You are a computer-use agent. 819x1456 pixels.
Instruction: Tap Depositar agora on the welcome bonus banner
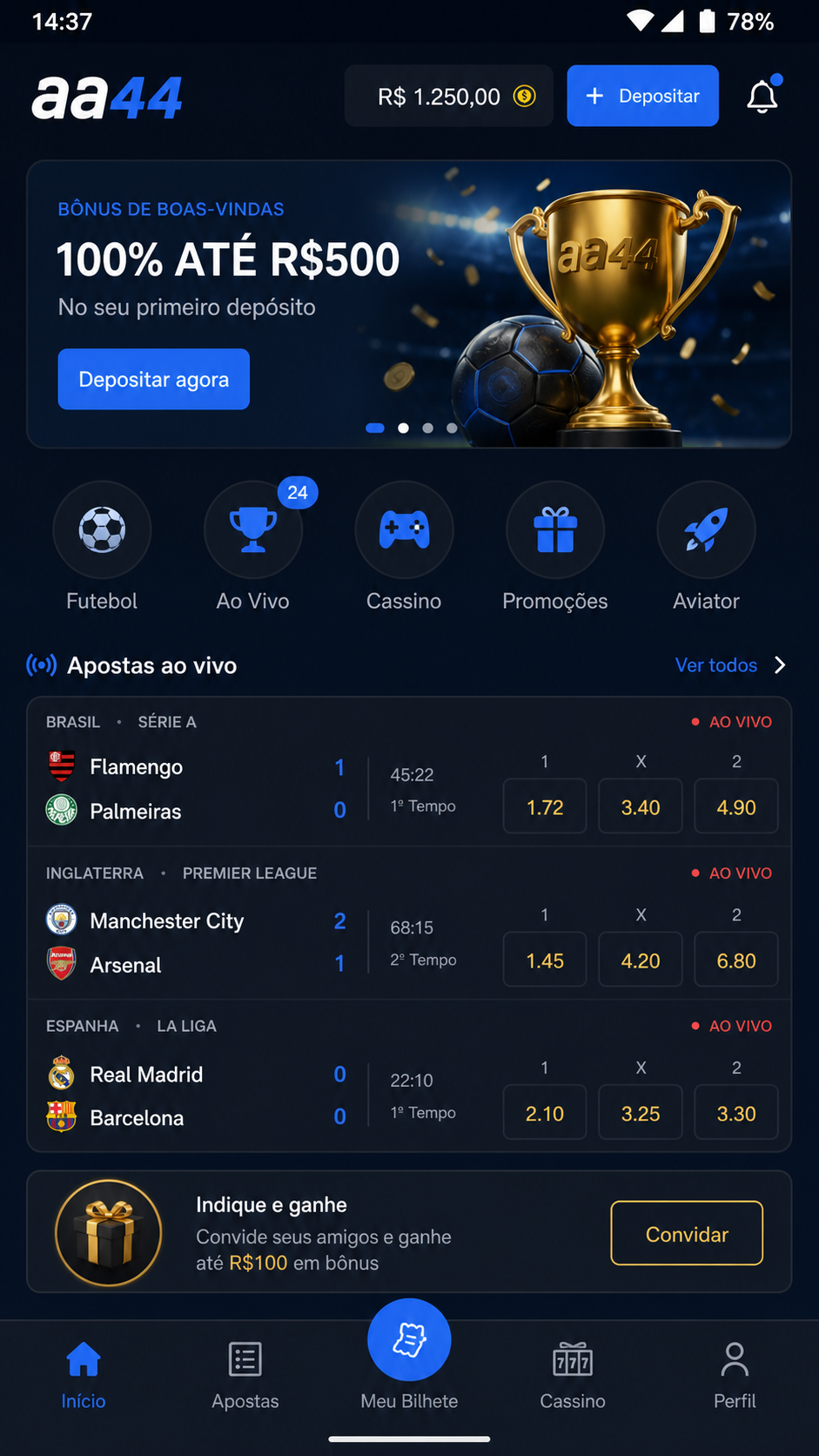[154, 379]
